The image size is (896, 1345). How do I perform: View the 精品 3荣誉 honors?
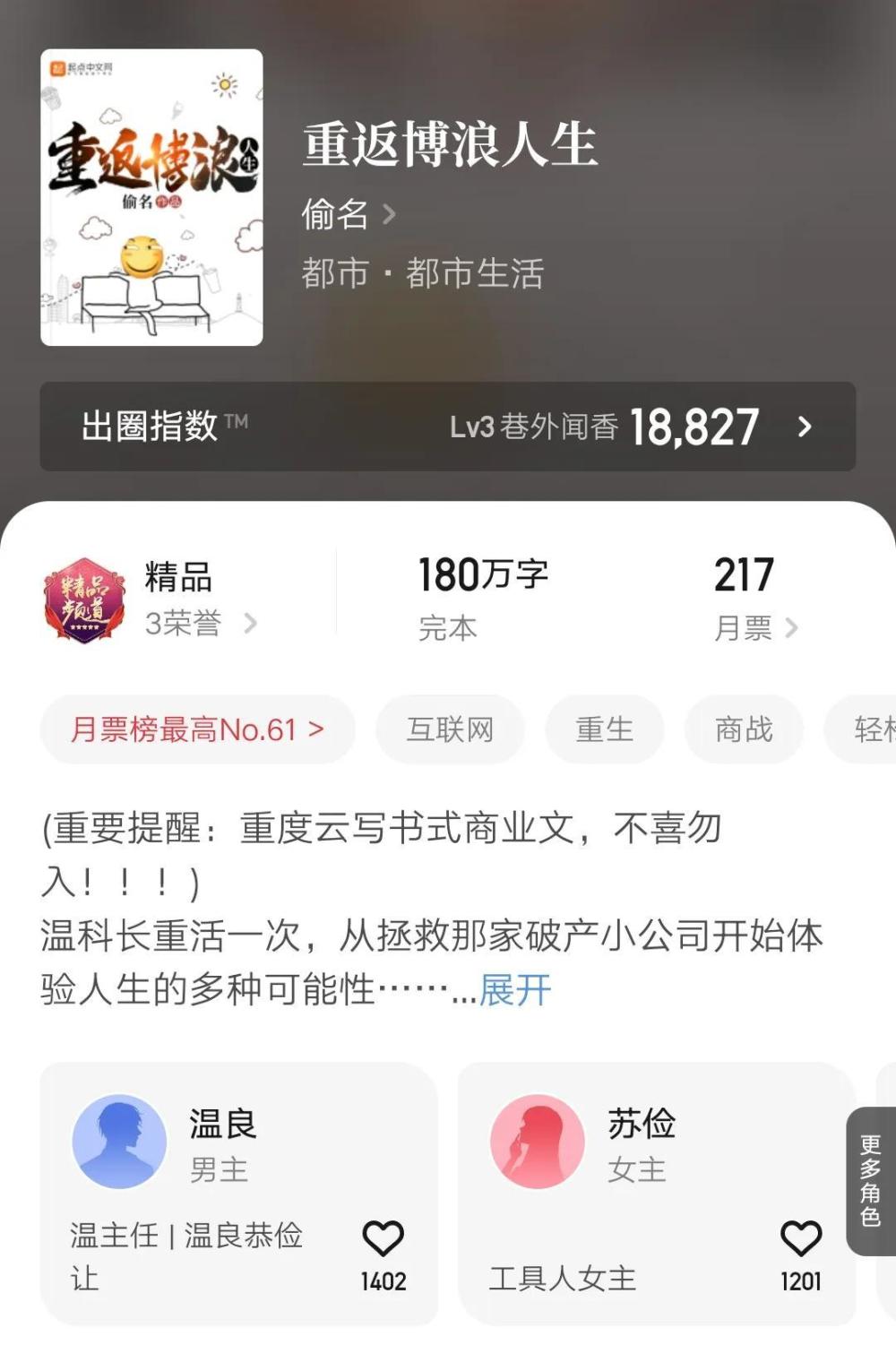184,599
